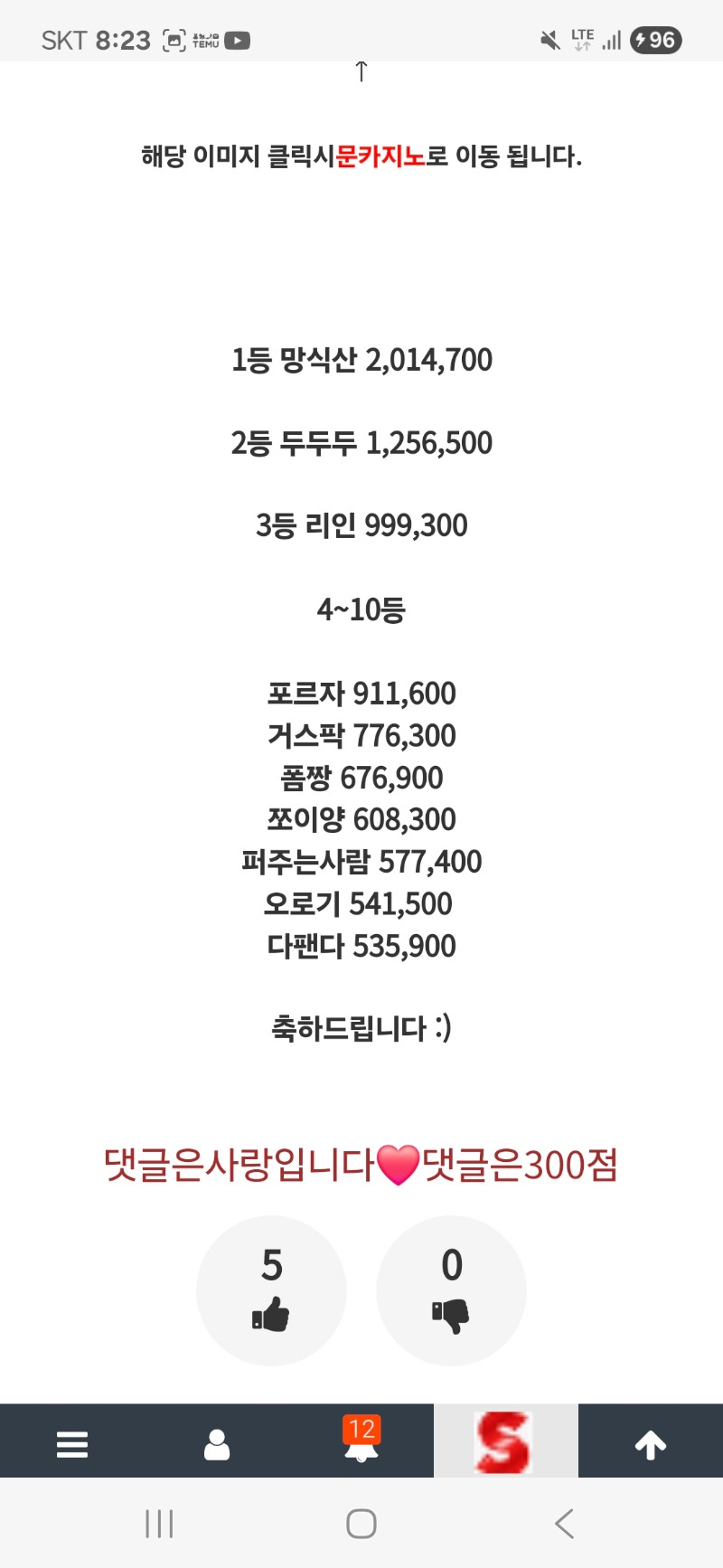Go back using system back button

(564, 1524)
